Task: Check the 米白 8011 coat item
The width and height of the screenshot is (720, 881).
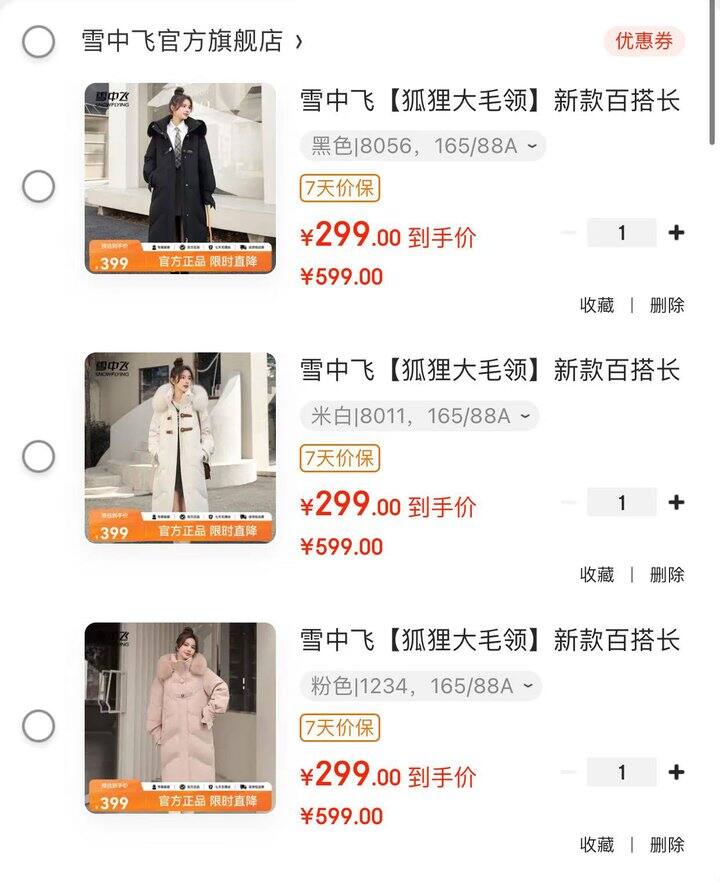Action: point(39,456)
